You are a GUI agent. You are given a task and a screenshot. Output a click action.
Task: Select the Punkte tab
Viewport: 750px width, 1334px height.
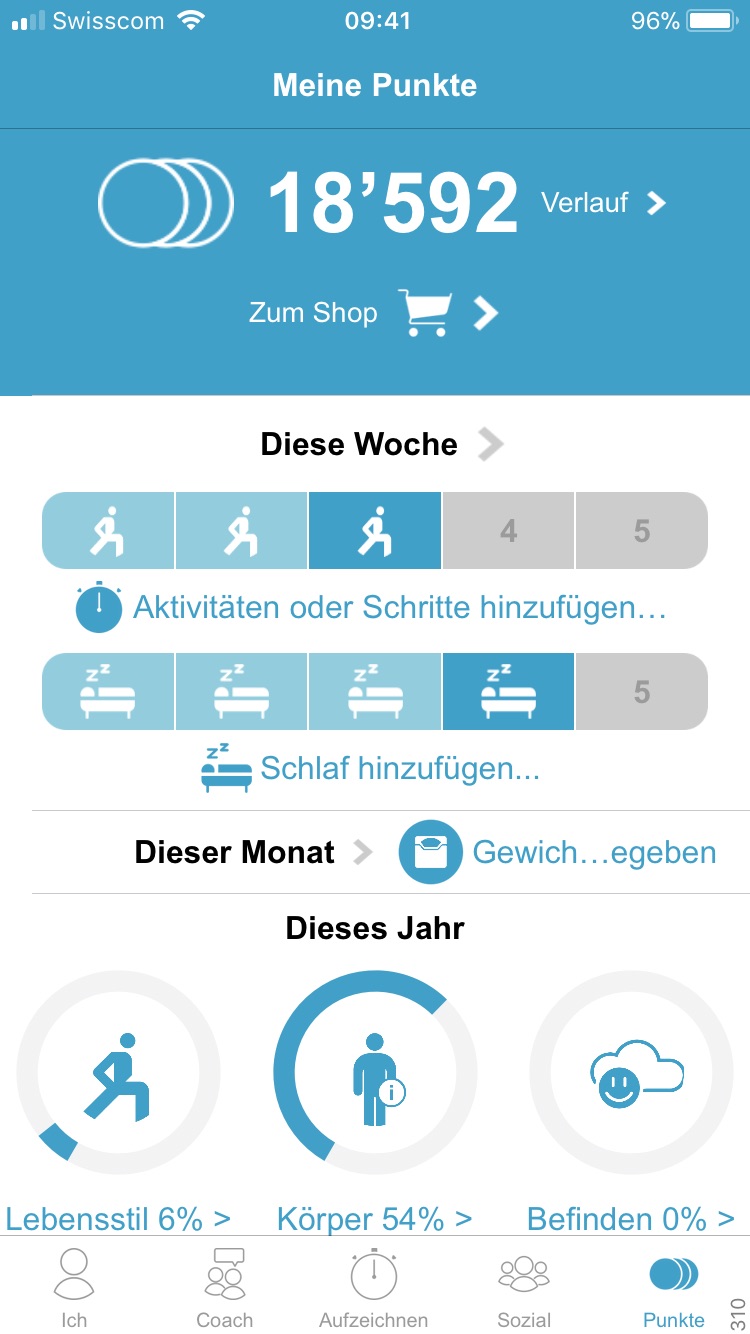pos(673,1288)
